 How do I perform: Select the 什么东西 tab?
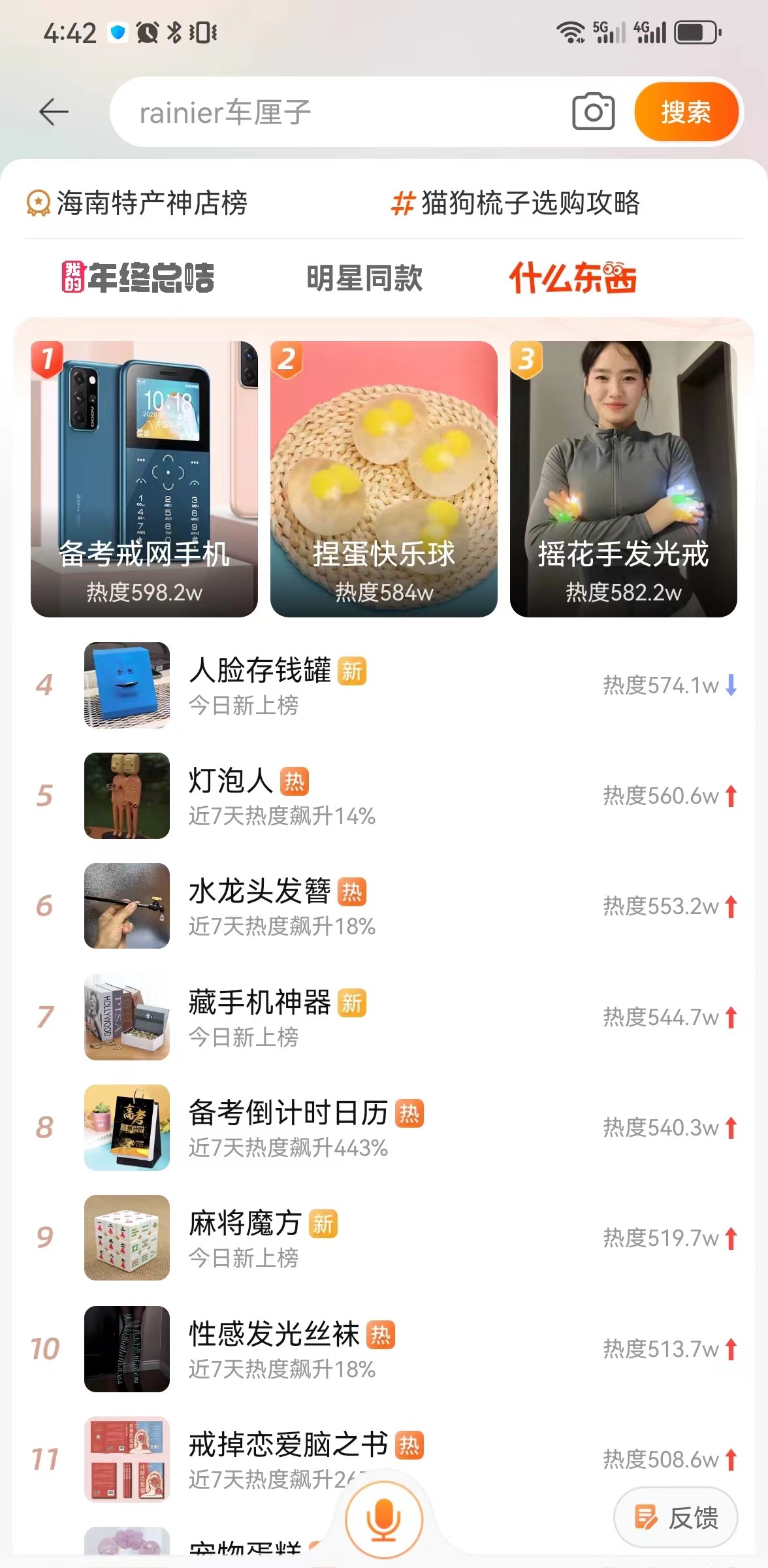click(572, 278)
